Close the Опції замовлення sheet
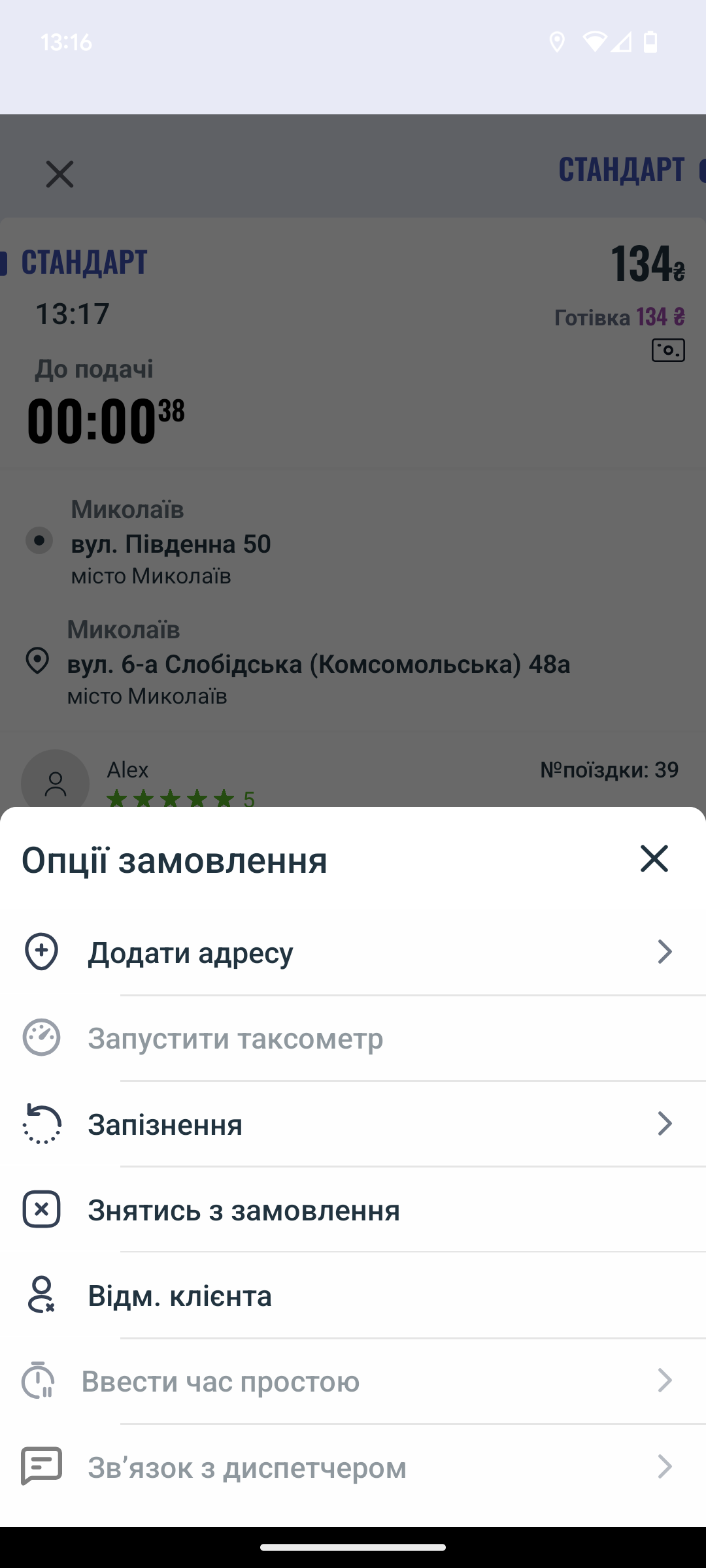This screenshot has width=706, height=1568. (654, 858)
